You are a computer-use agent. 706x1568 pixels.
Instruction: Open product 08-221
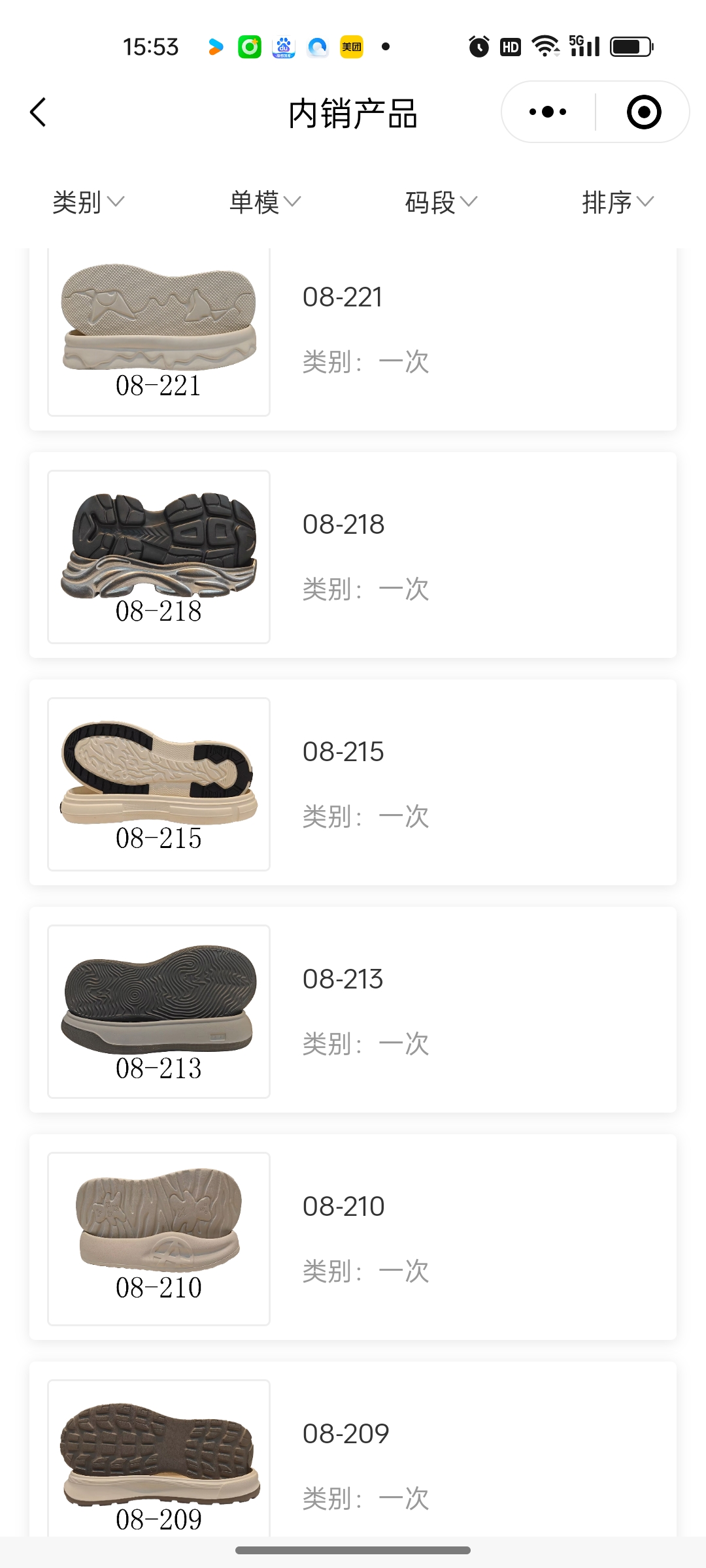pyautogui.click(x=353, y=333)
